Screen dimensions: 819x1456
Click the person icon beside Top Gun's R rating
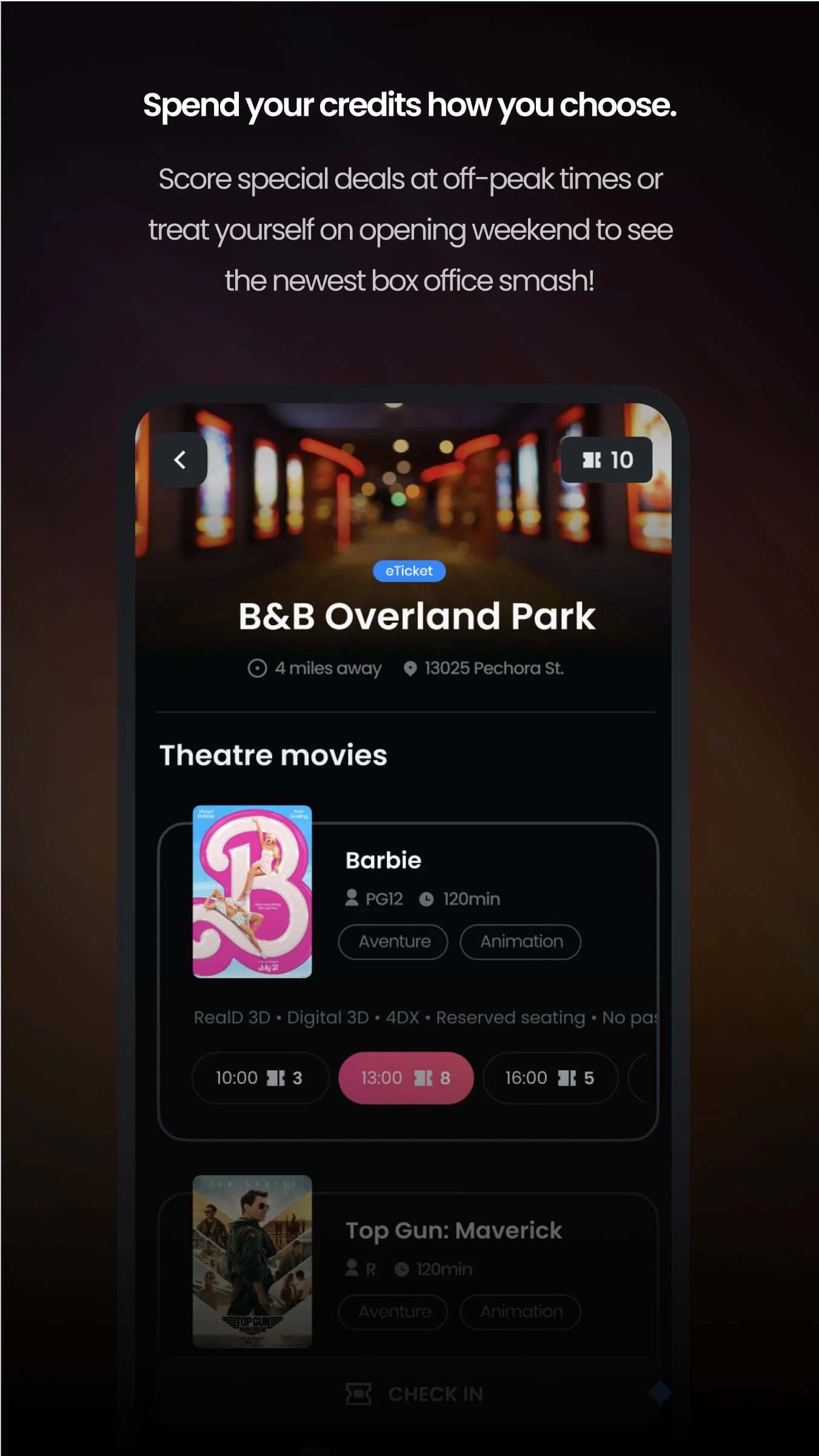[353, 1268]
